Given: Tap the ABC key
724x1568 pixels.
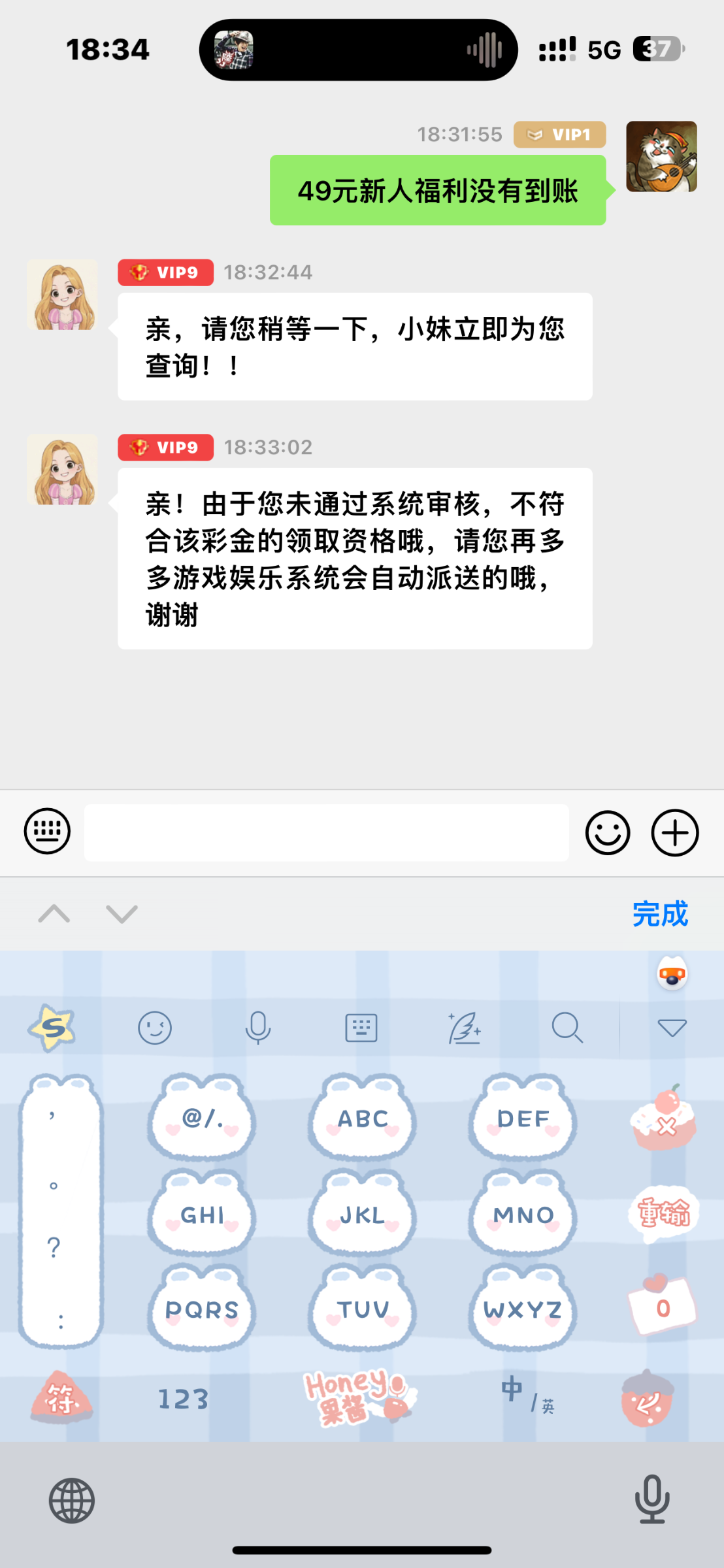Looking at the screenshot, I should coord(363,1119).
